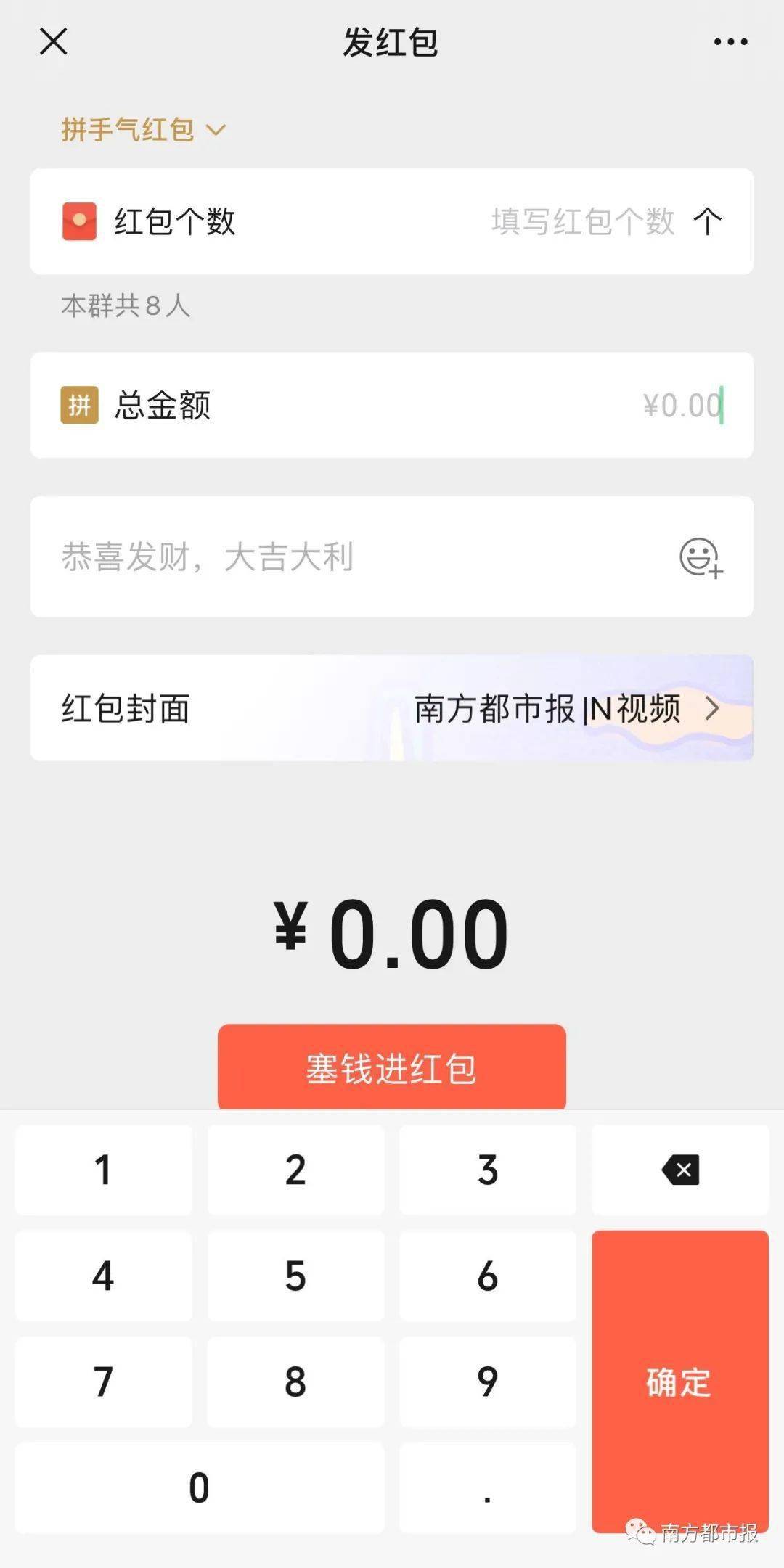The image size is (784, 1568).
Task: Tap the decimal point key
Action: (488, 1486)
